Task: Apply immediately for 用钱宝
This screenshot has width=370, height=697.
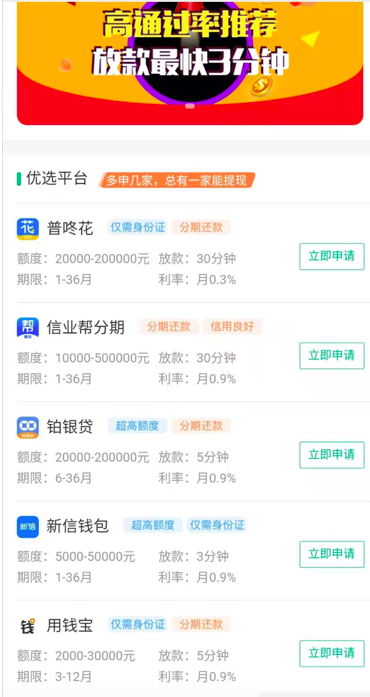Action: click(332, 653)
